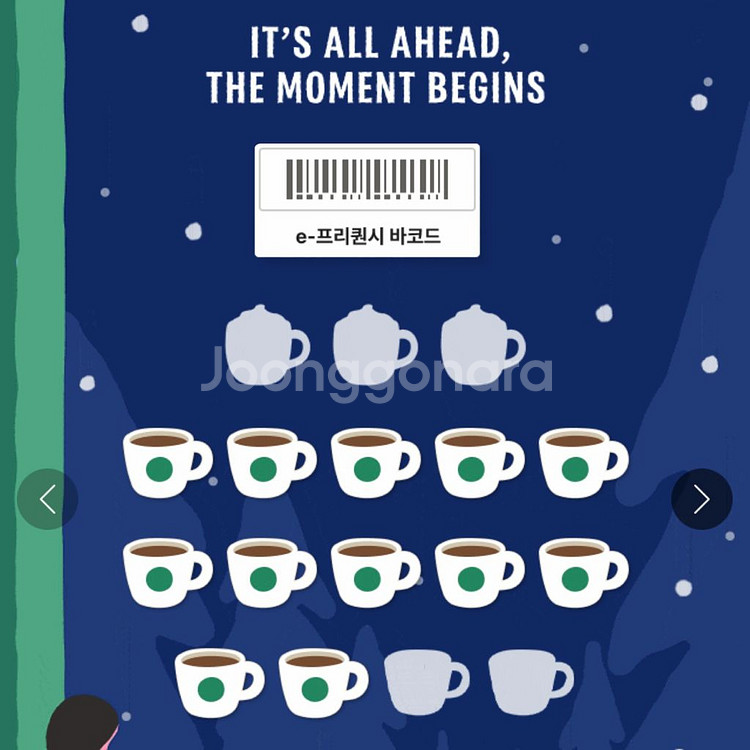The height and width of the screenshot is (750, 750).
Task: Go to the previous image
Action: pyautogui.click(x=47, y=499)
